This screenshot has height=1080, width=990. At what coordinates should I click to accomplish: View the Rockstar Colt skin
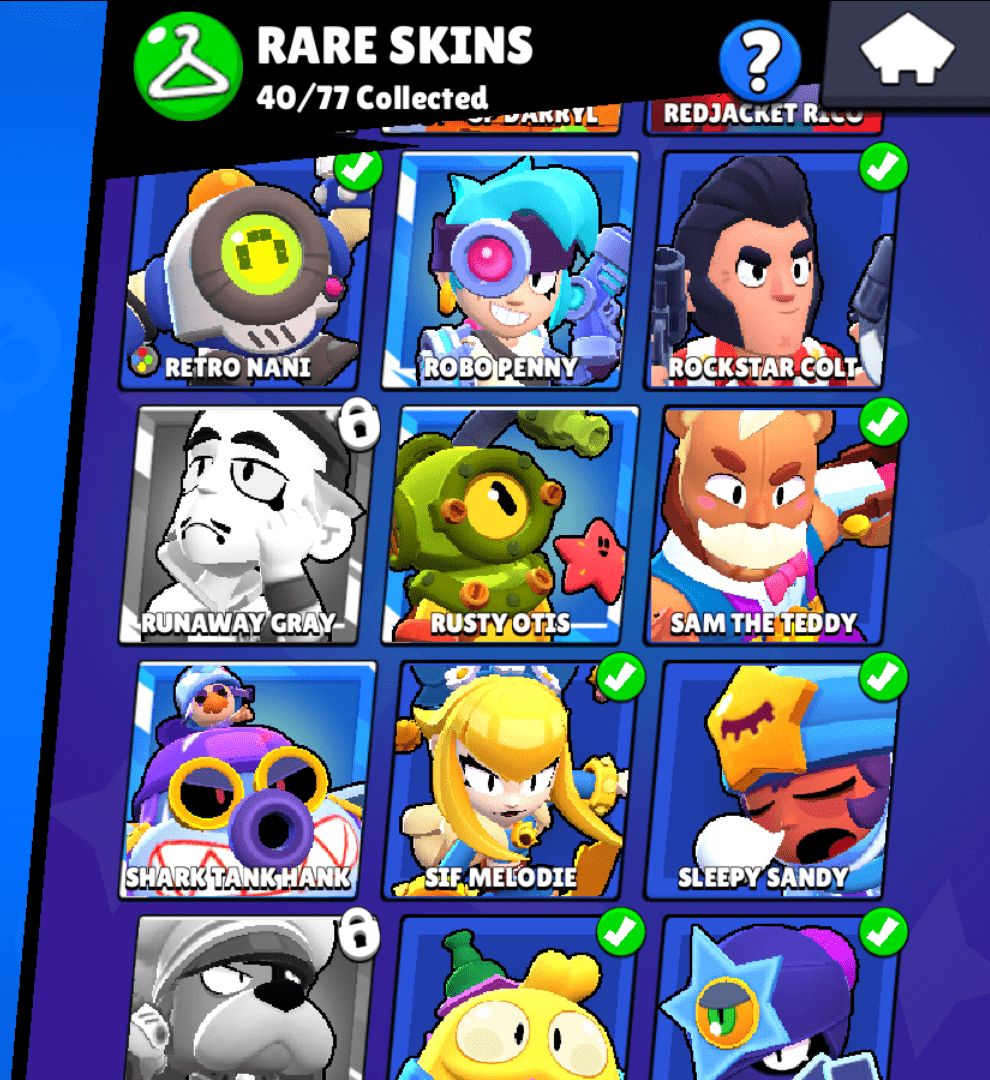775,270
